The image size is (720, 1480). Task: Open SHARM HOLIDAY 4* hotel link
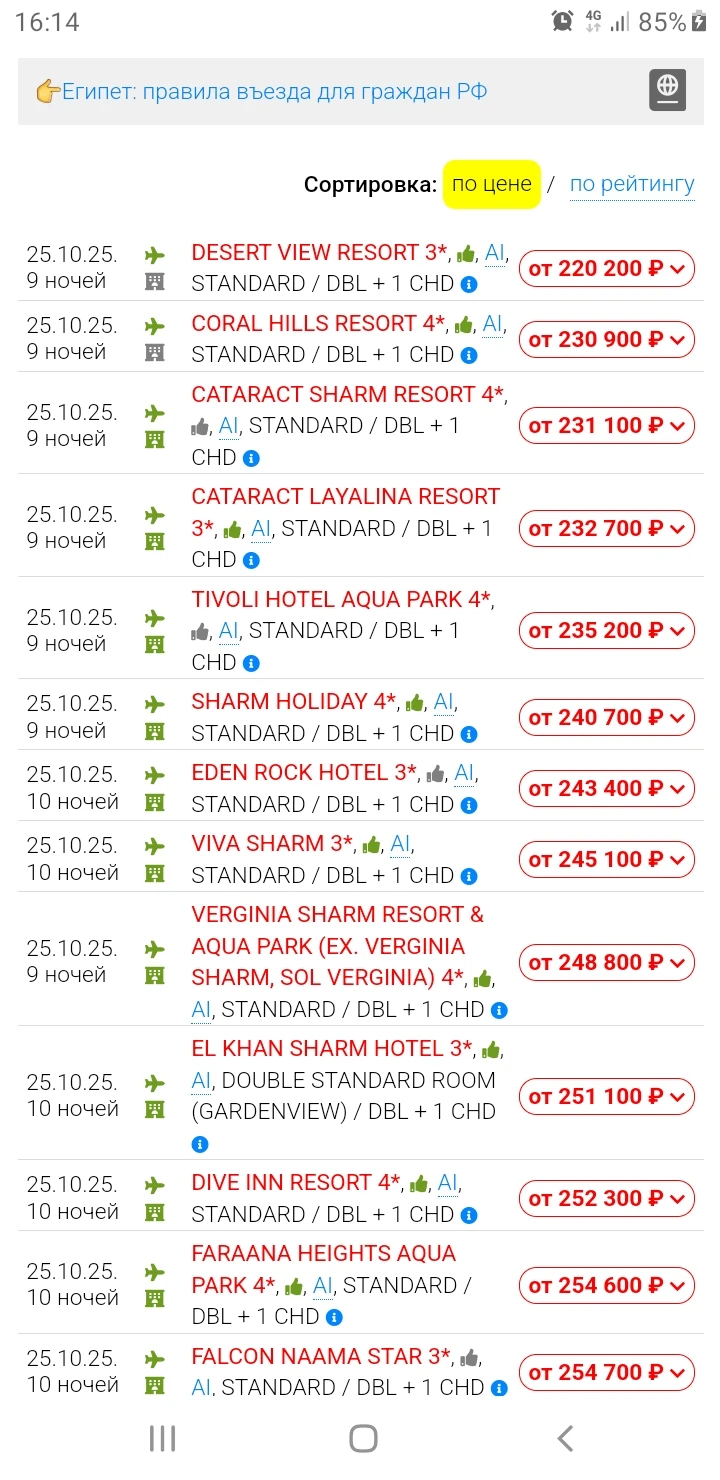tap(294, 701)
